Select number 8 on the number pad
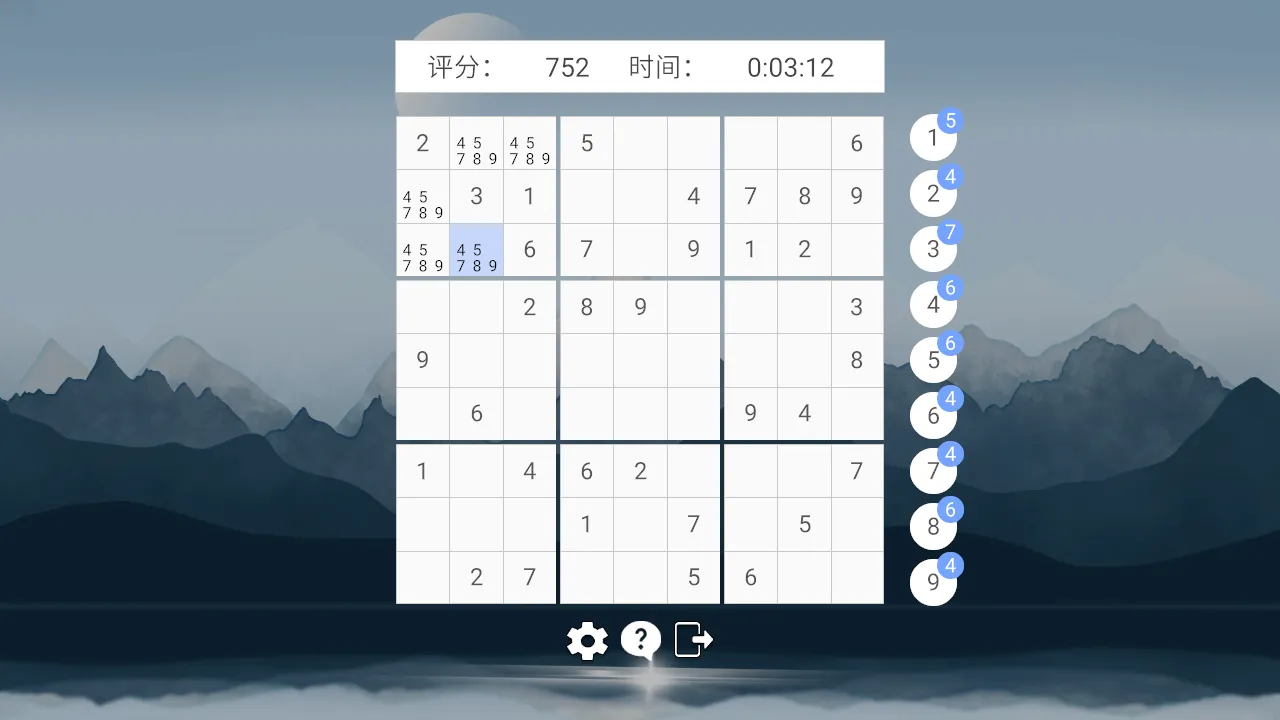The image size is (1280, 720). pyautogui.click(x=933, y=527)
